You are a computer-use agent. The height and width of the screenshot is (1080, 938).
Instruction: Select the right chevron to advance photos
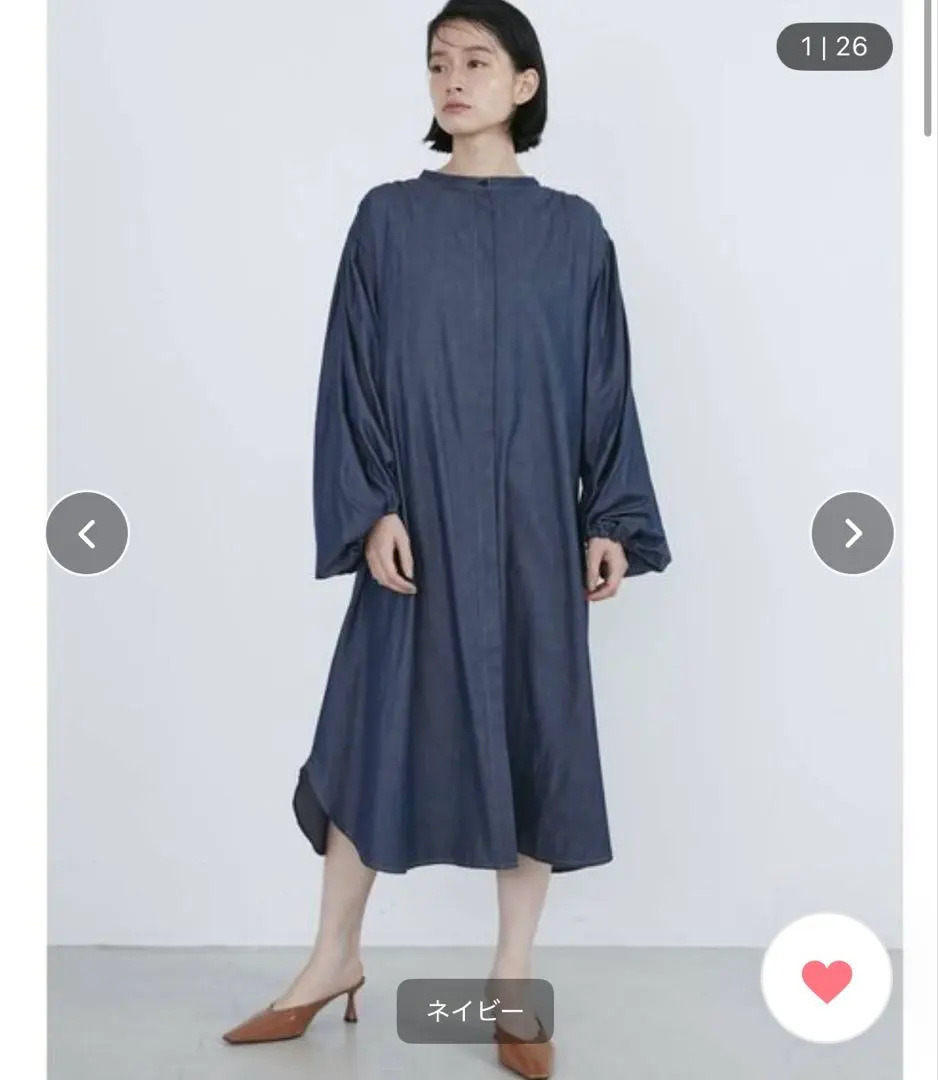[x=852, y=532]
